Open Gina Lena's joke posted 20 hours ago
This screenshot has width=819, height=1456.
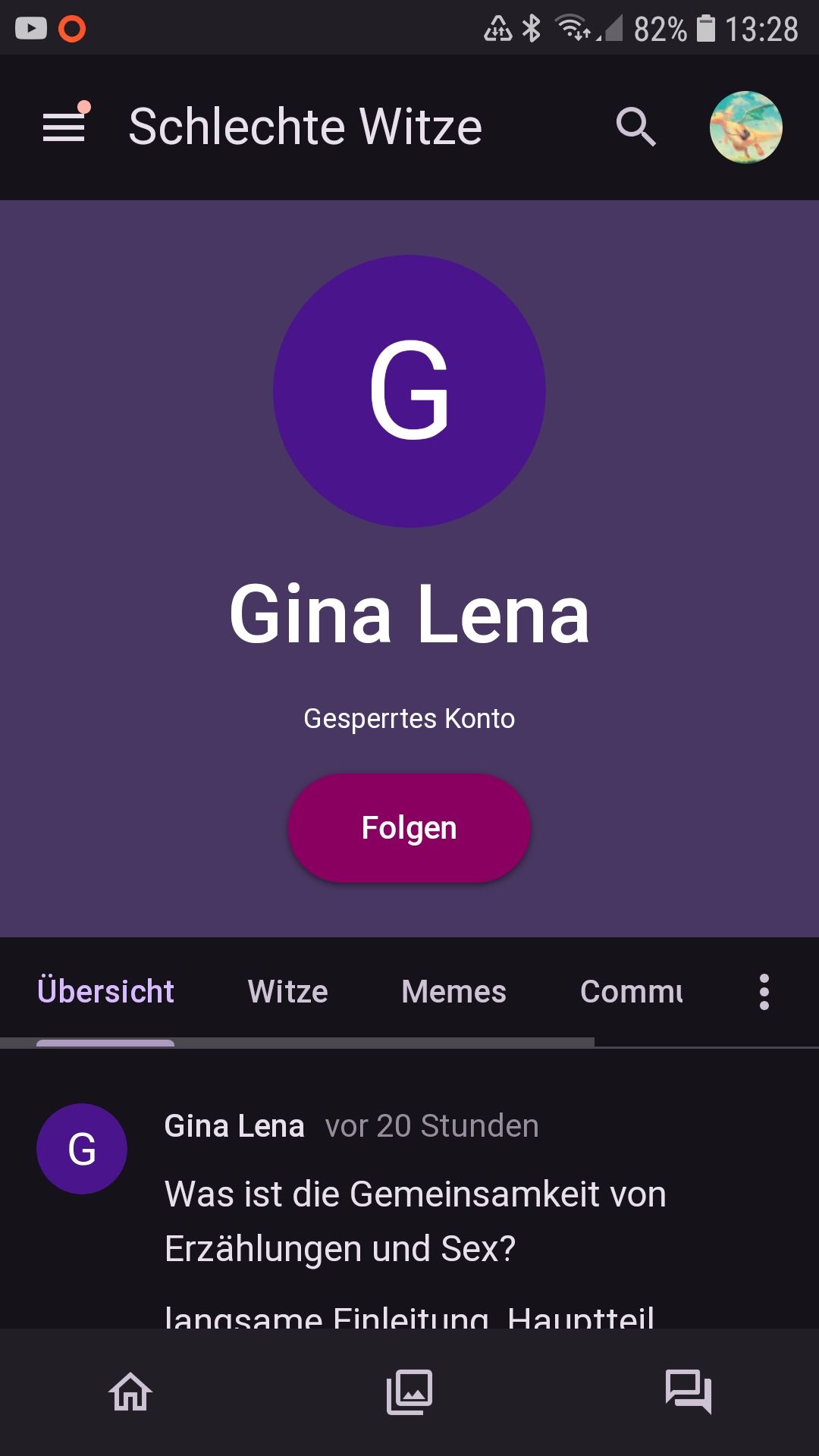(416, 1221)
